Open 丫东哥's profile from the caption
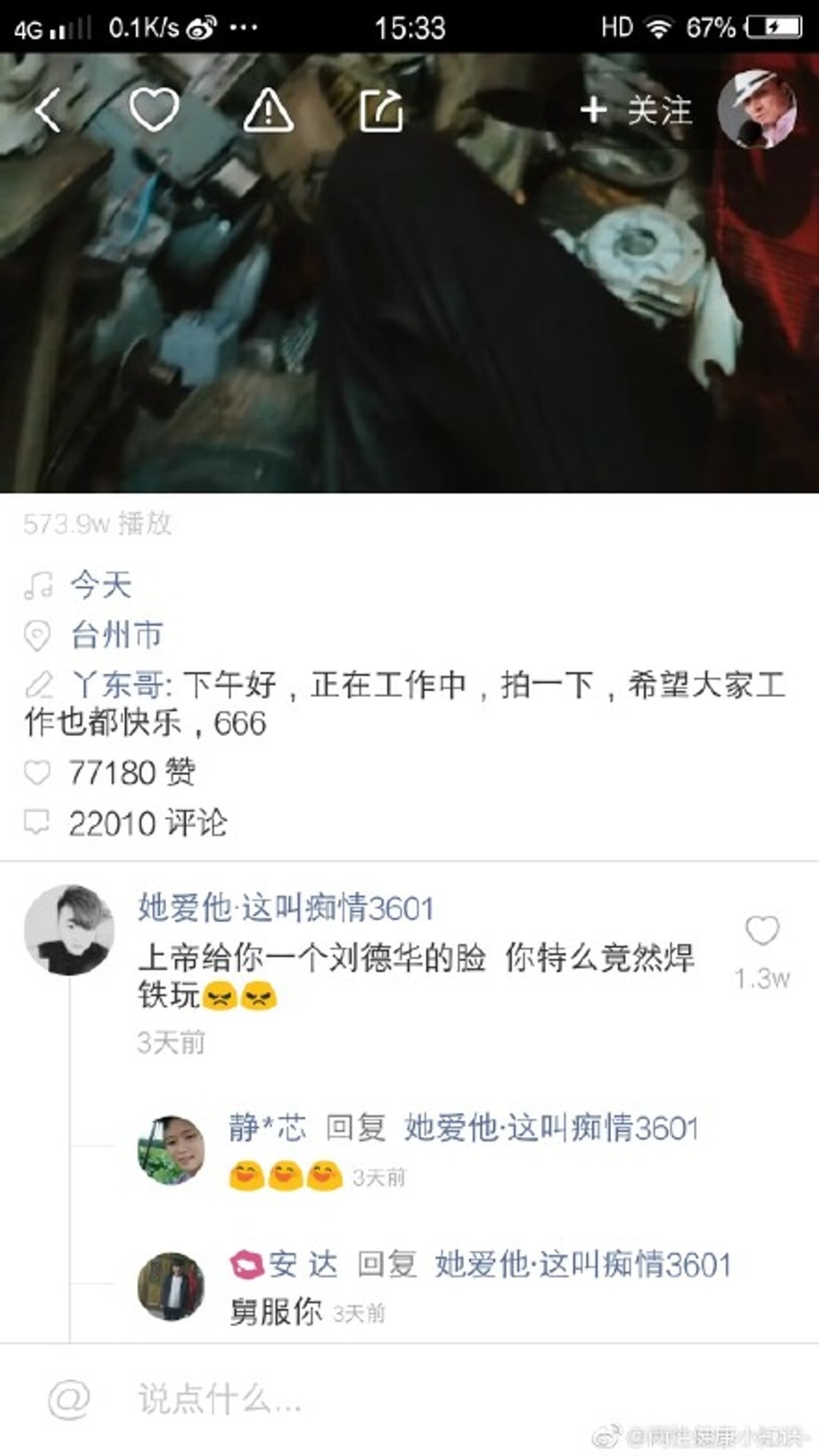Image resolution: width=819 pixels, height=1456 pixels. point(118,685)
